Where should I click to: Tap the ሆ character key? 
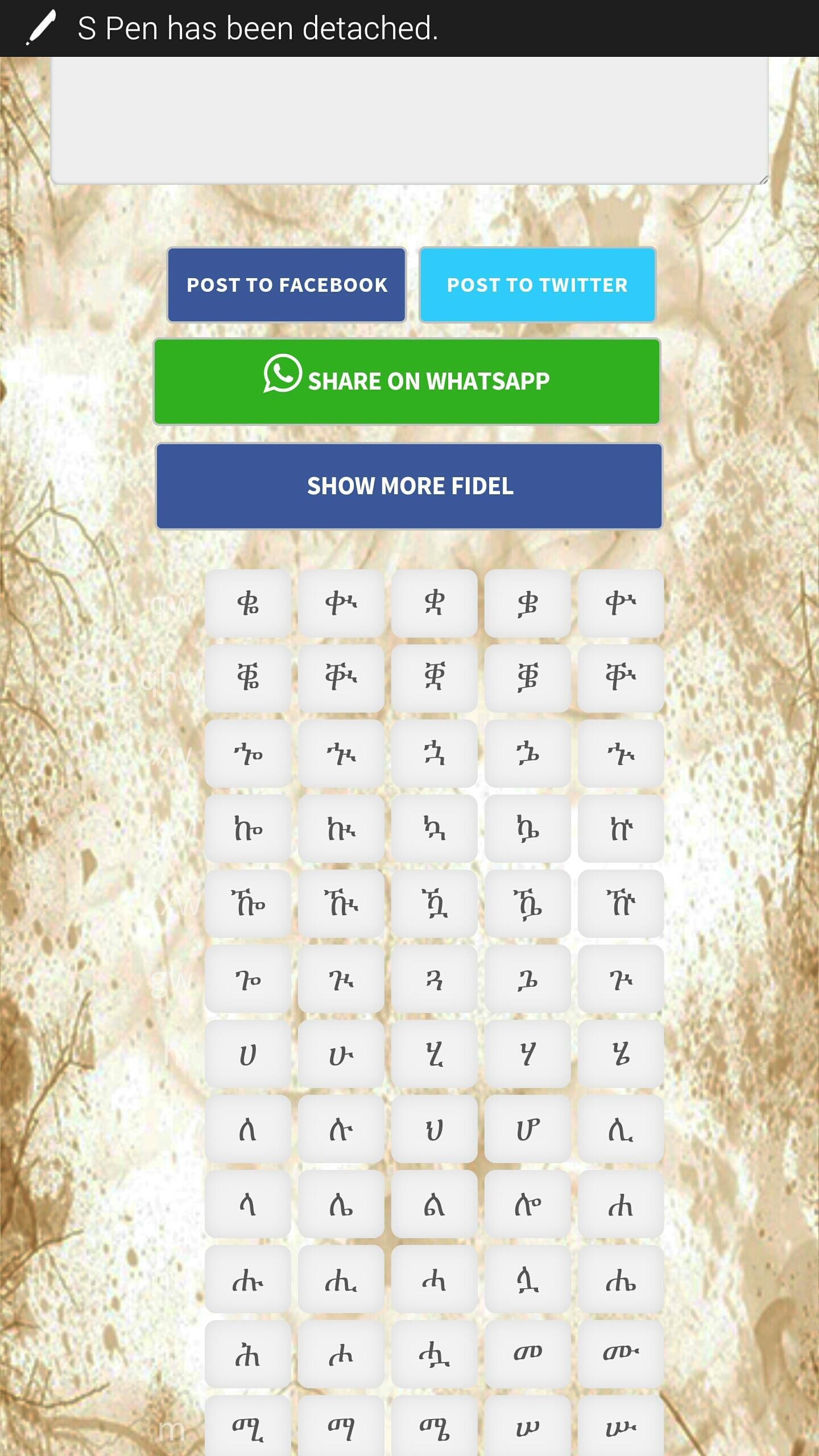(528, 1129)
